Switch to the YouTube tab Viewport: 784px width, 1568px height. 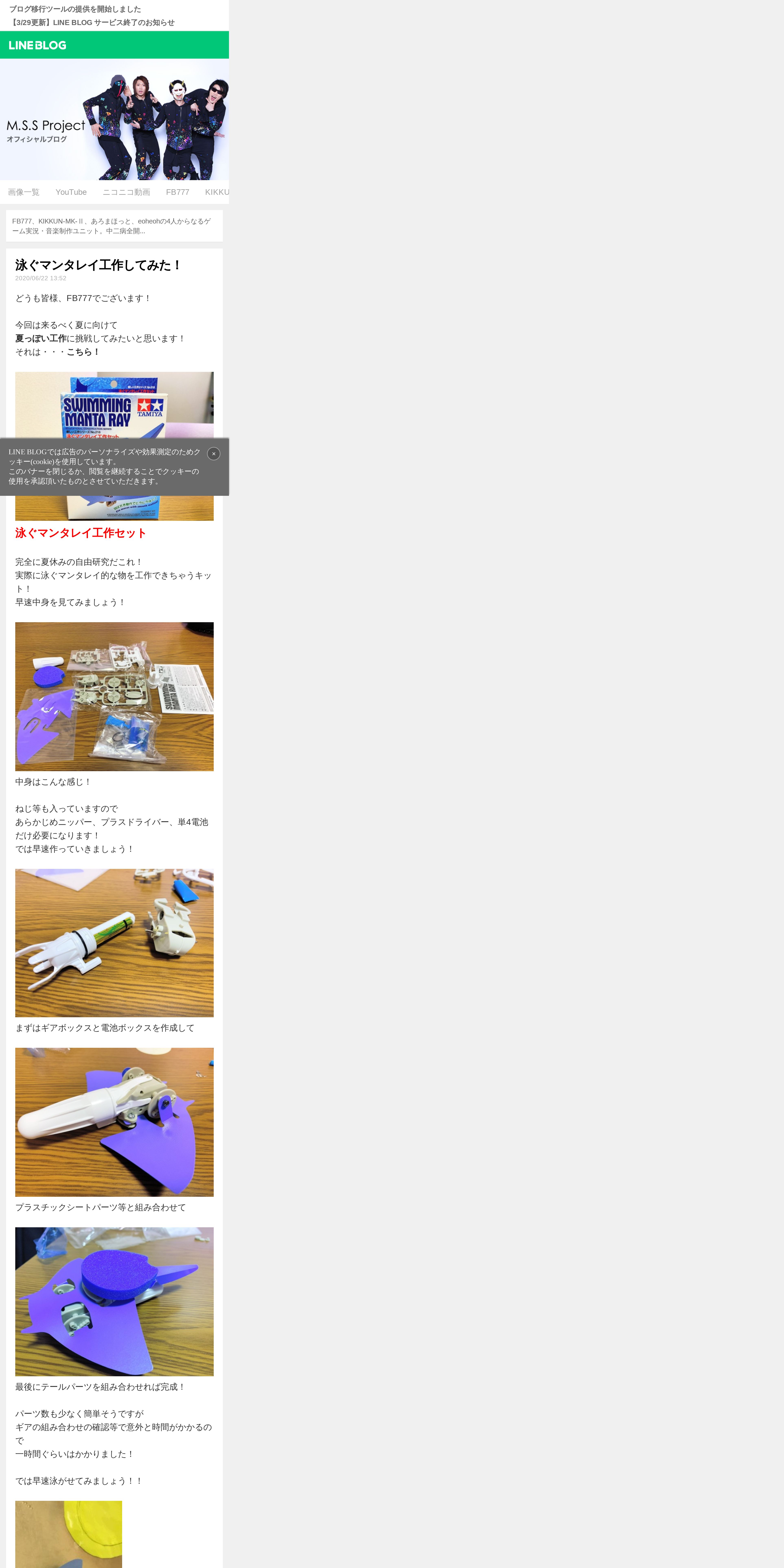pyautogui.click(x=71, y=192)
